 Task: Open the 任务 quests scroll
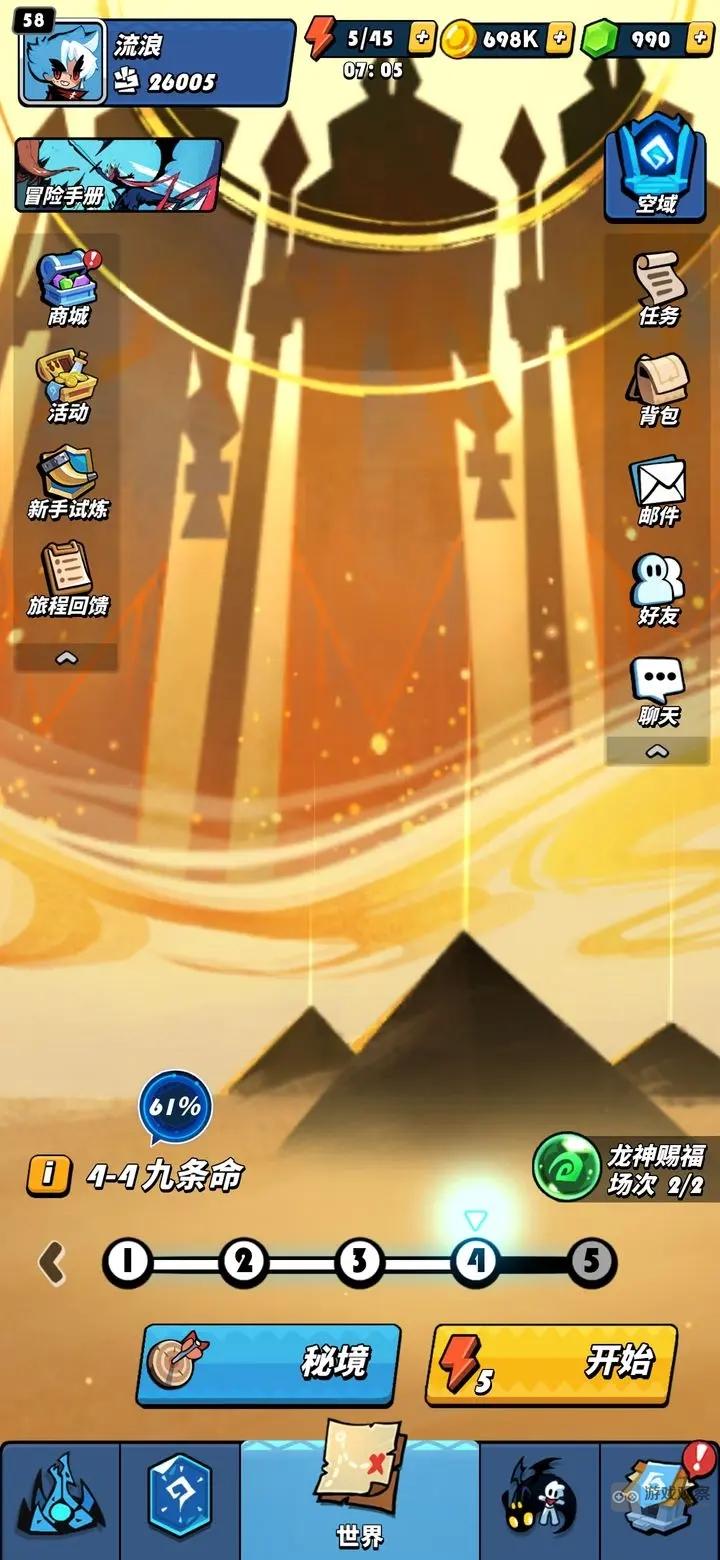tap(658, 288)
